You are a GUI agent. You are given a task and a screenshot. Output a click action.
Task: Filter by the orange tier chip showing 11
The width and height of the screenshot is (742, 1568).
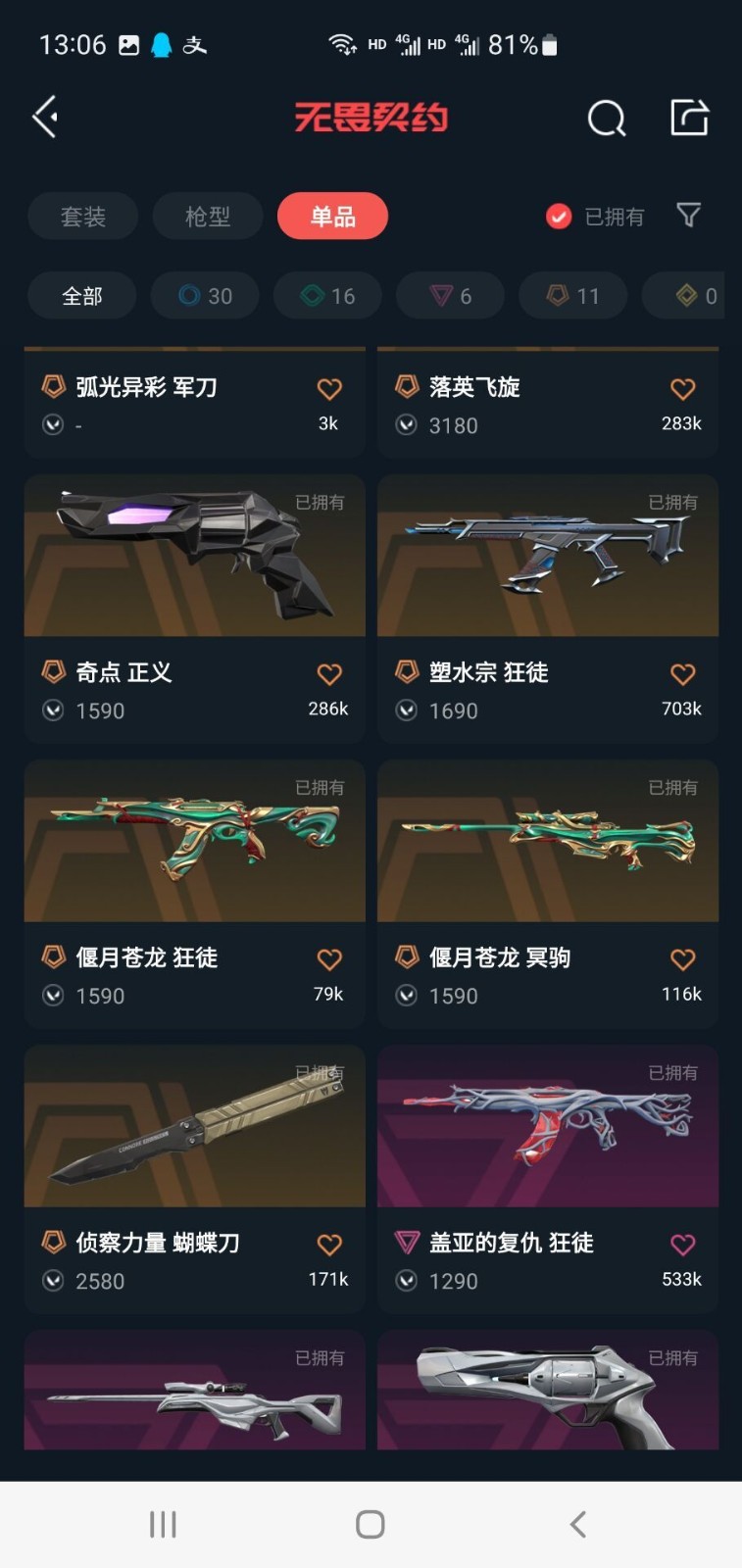click(x=572, y=296)
